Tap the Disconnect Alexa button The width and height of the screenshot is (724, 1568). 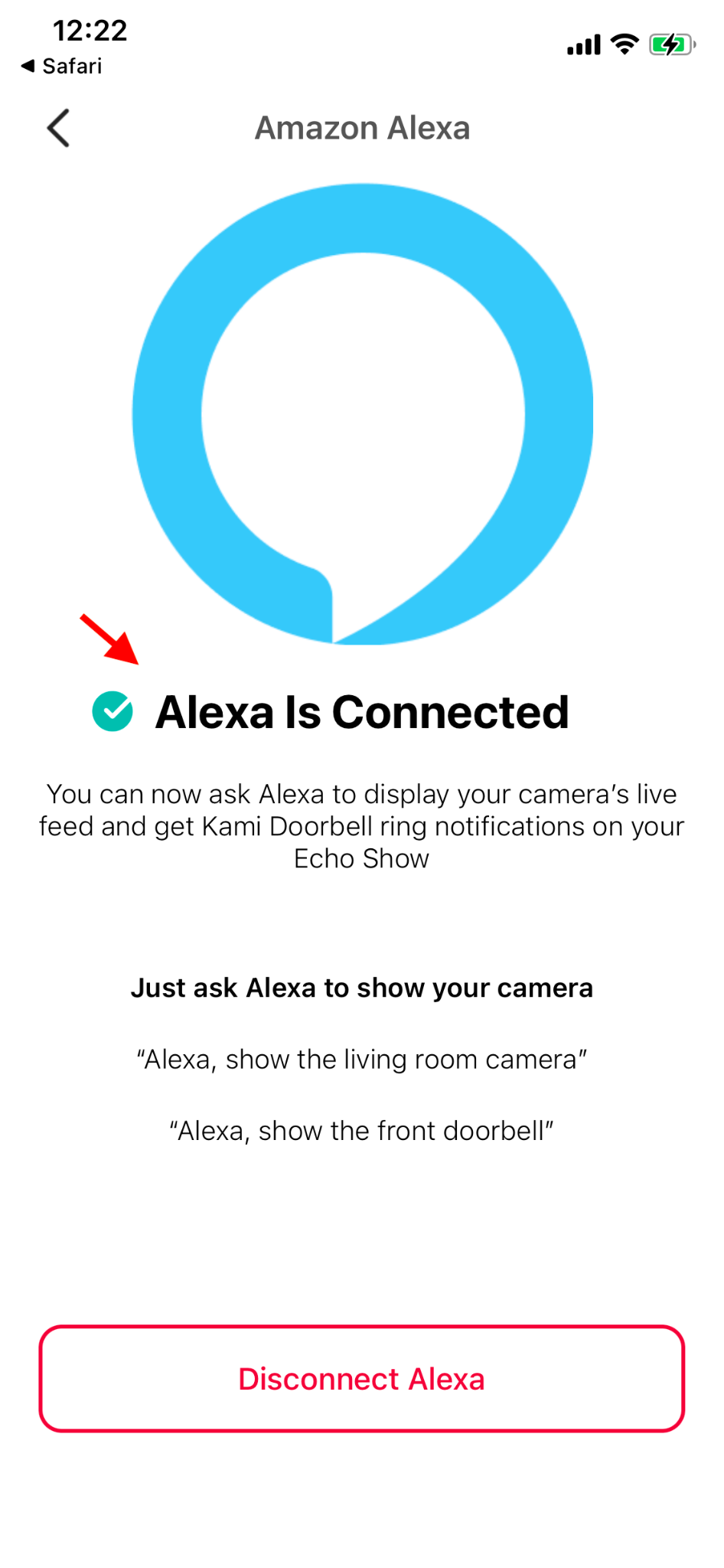click(x=361, y=1378)
